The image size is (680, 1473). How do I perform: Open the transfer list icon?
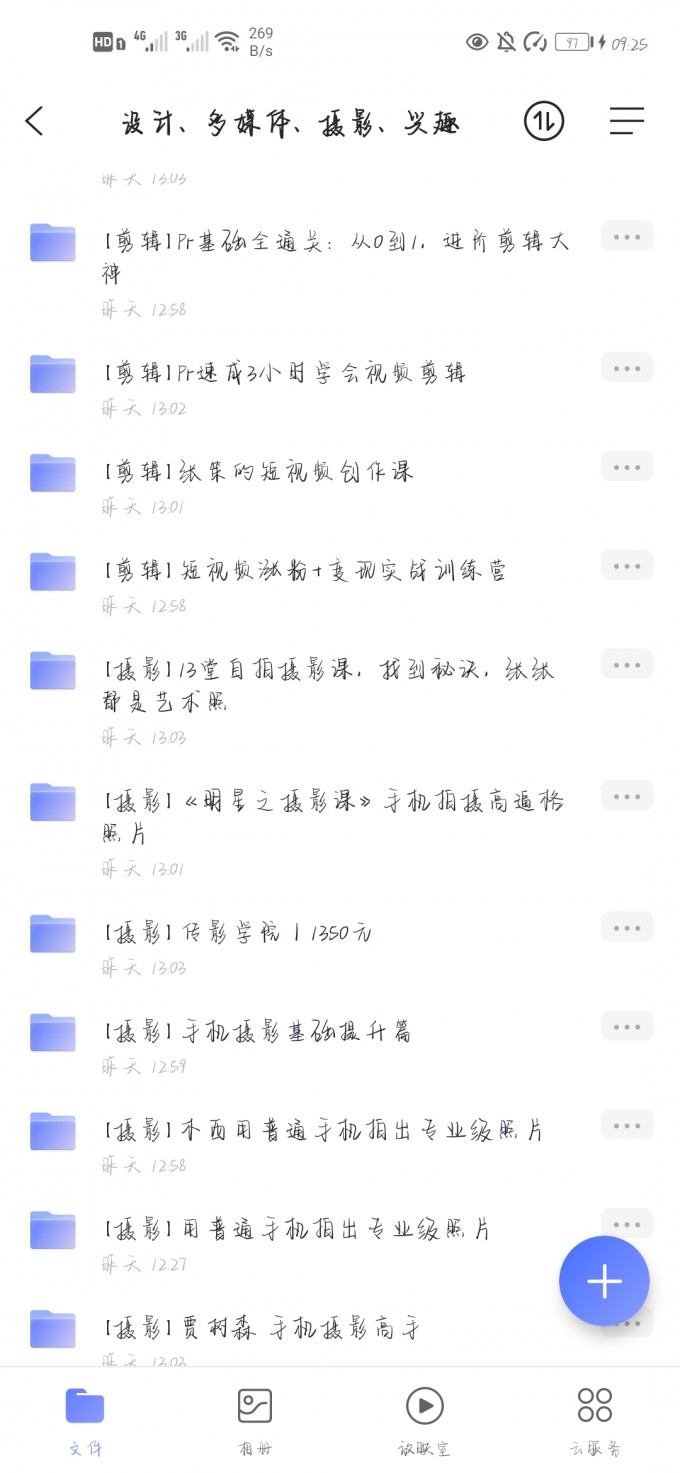pyautogui.click(x=544, y=122)
